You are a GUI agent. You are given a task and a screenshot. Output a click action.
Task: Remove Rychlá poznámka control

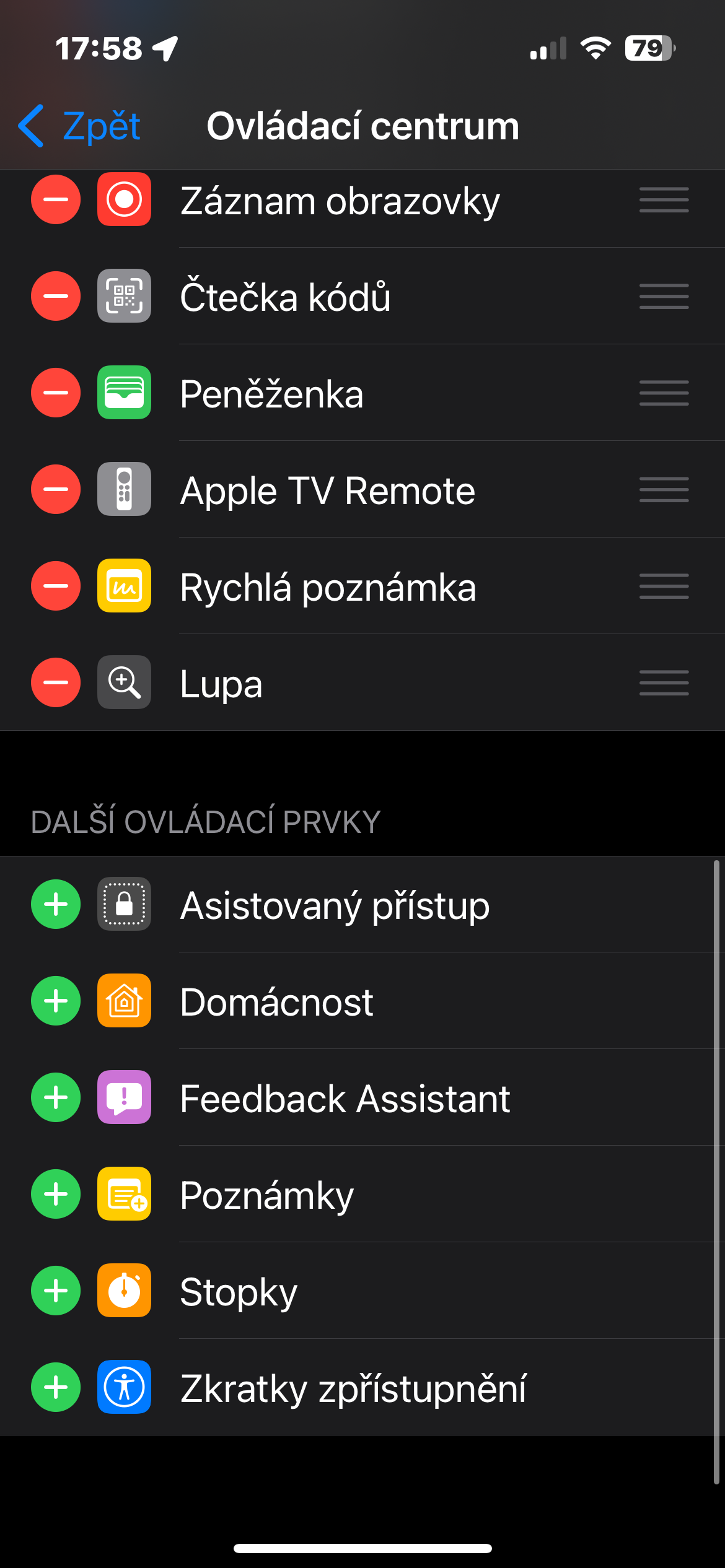point(56,586)
